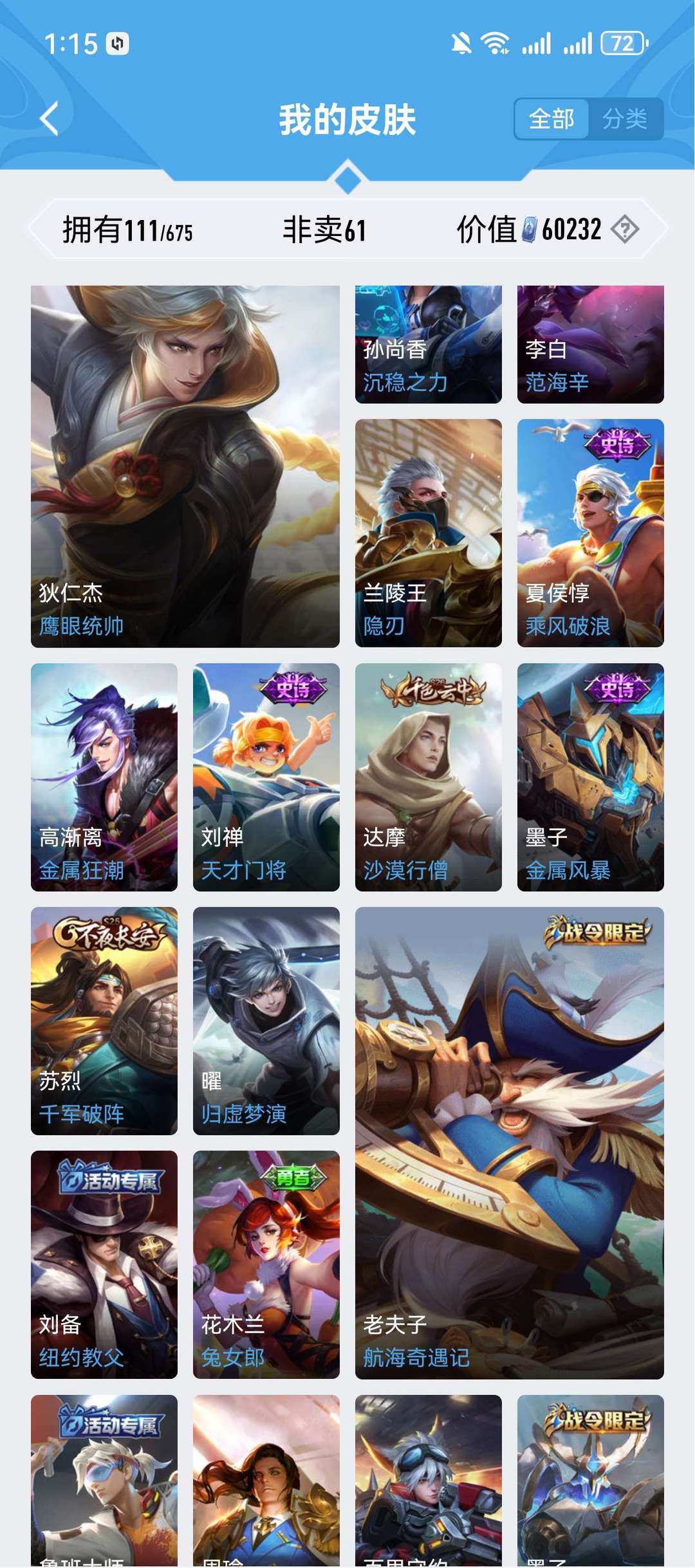
Task: Select the 全部 tab
Action: (551, 119)
